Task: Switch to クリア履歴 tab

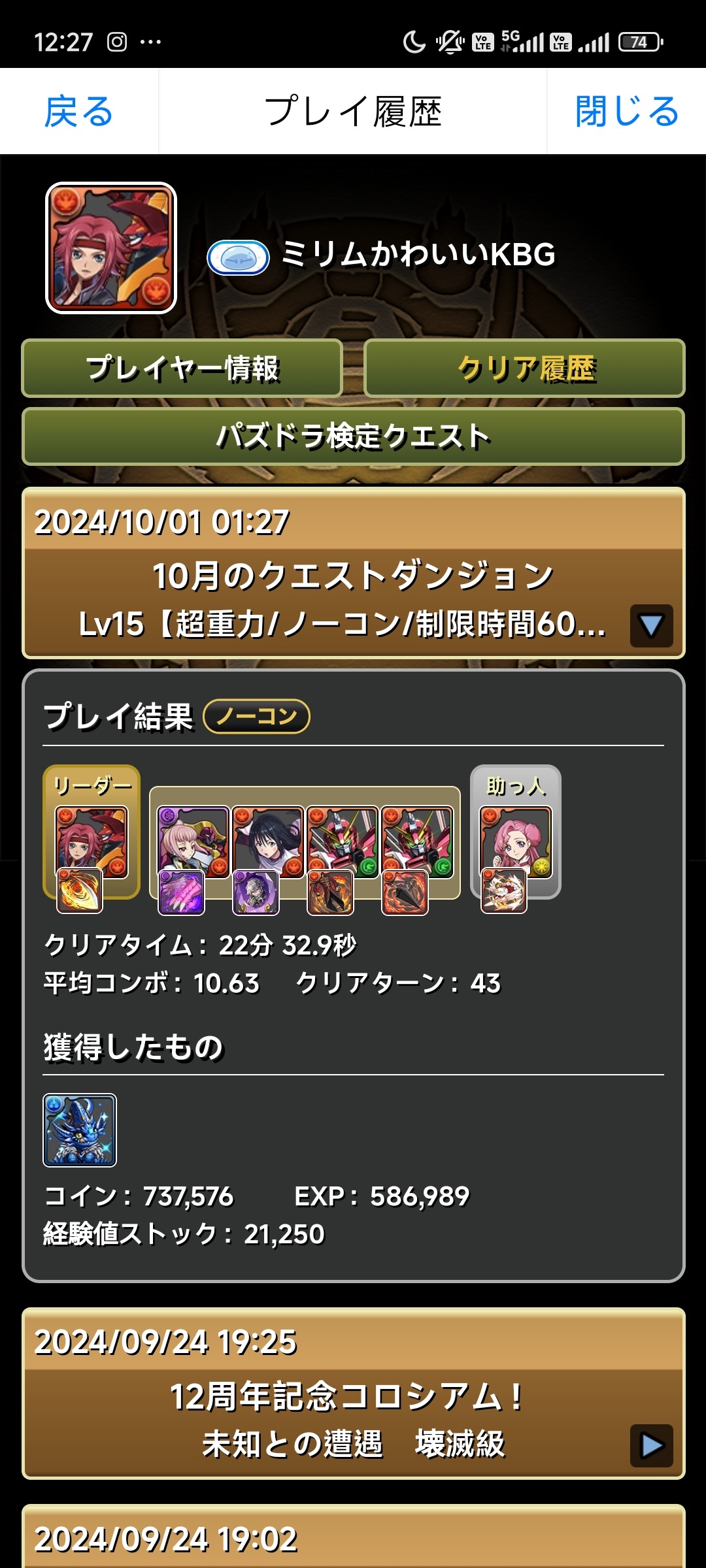Action: (524, 368)
